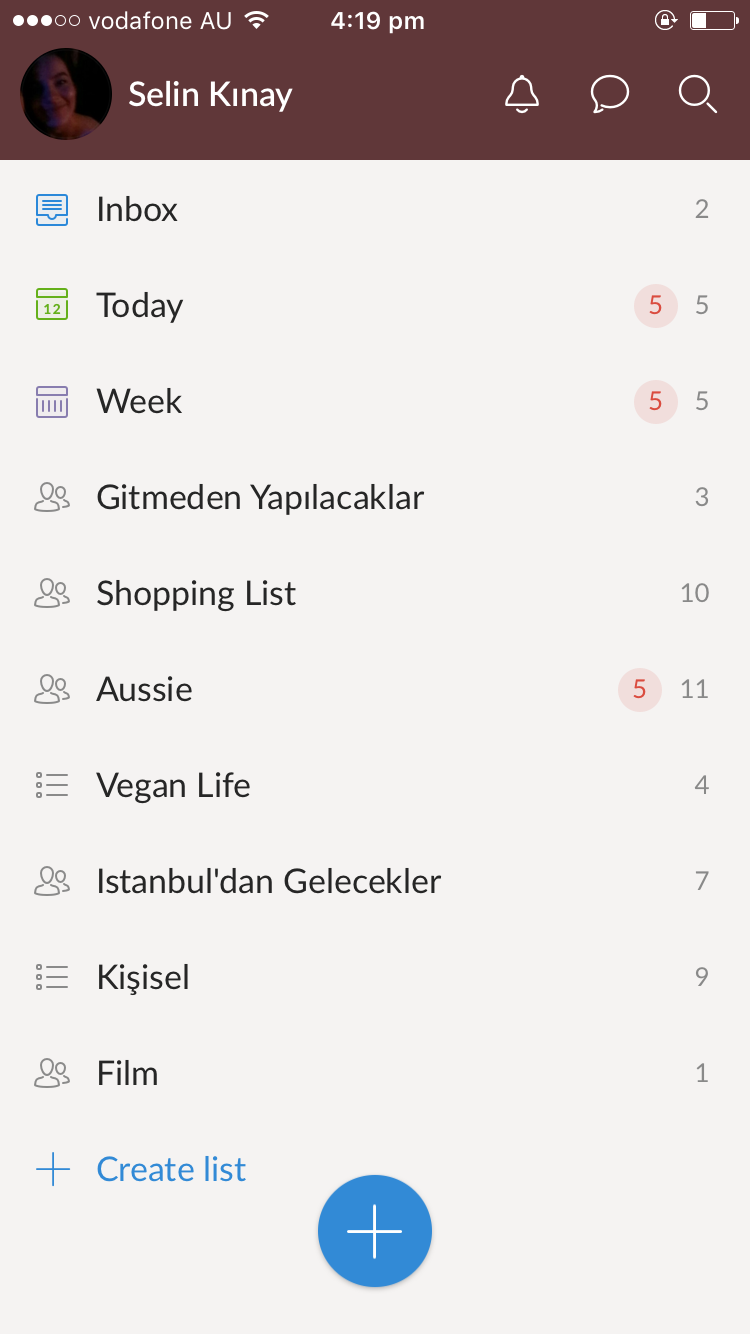Add a new to-do with the plus button

[x=375, y=1231]
